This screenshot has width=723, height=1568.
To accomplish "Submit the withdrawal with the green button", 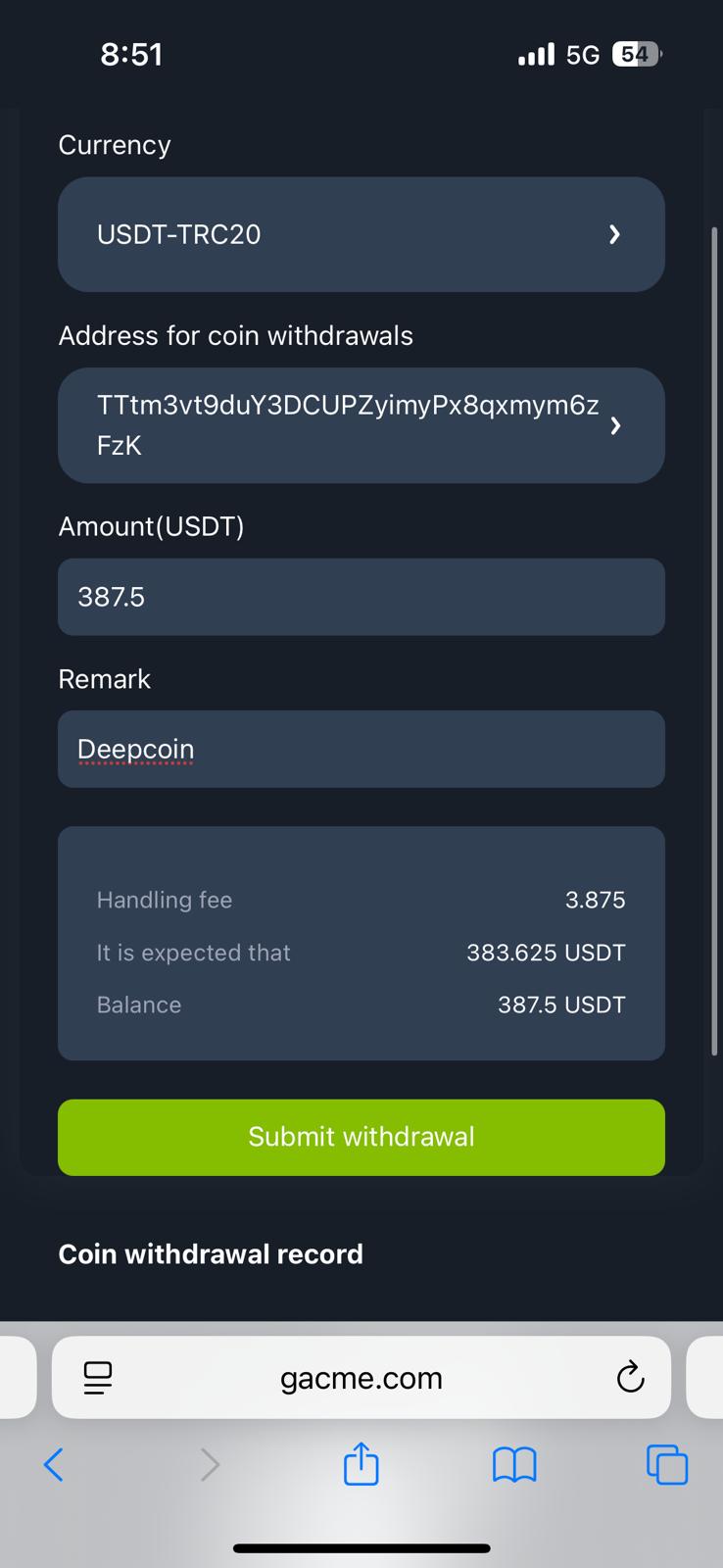I will point(361,1137).
